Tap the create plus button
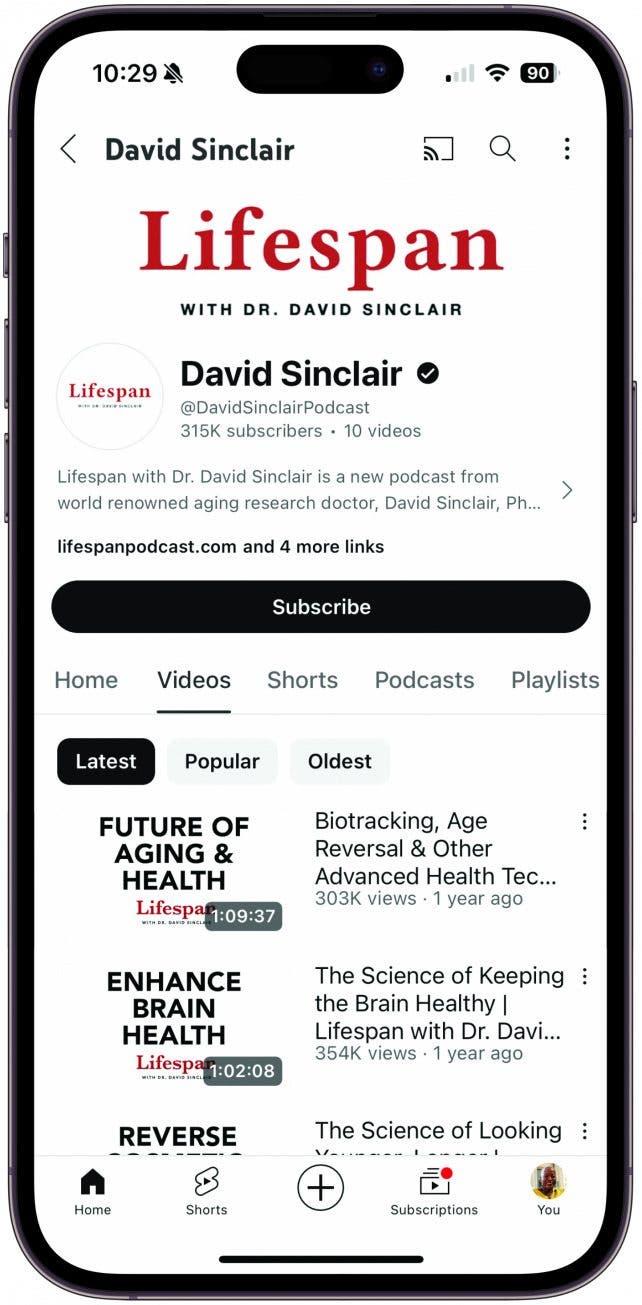The width and height of the screenshot is (642, 1305). coord(320,1188)
